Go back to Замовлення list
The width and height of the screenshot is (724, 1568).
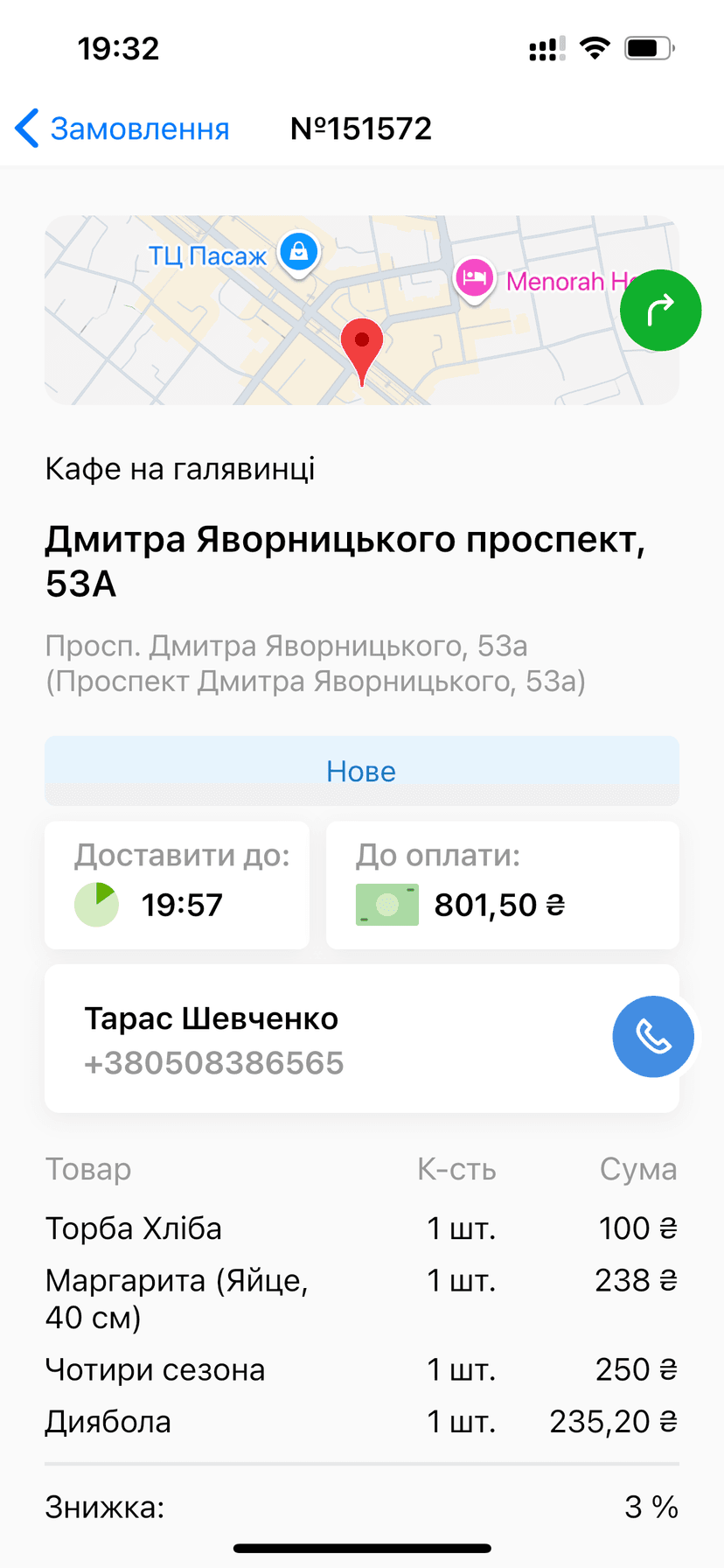pyautogui.click(x=122, y=129)
